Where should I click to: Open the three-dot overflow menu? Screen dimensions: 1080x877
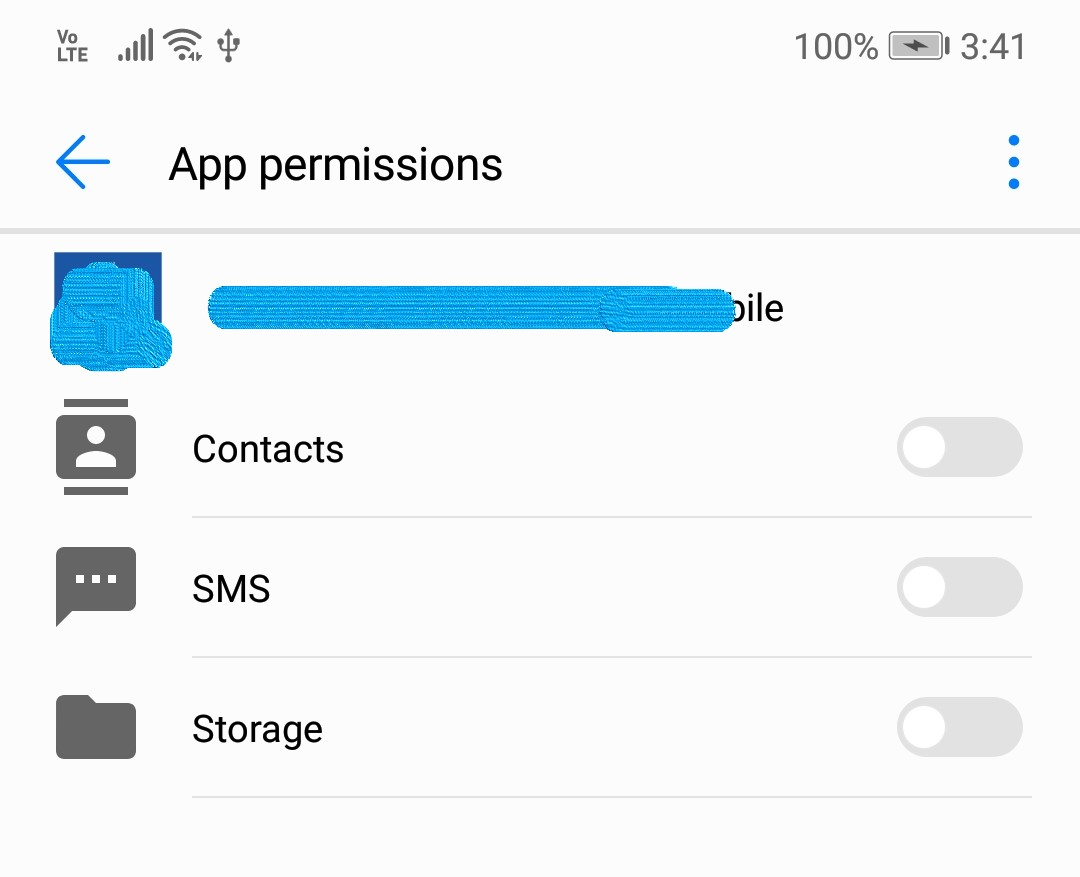(1013, 162)
